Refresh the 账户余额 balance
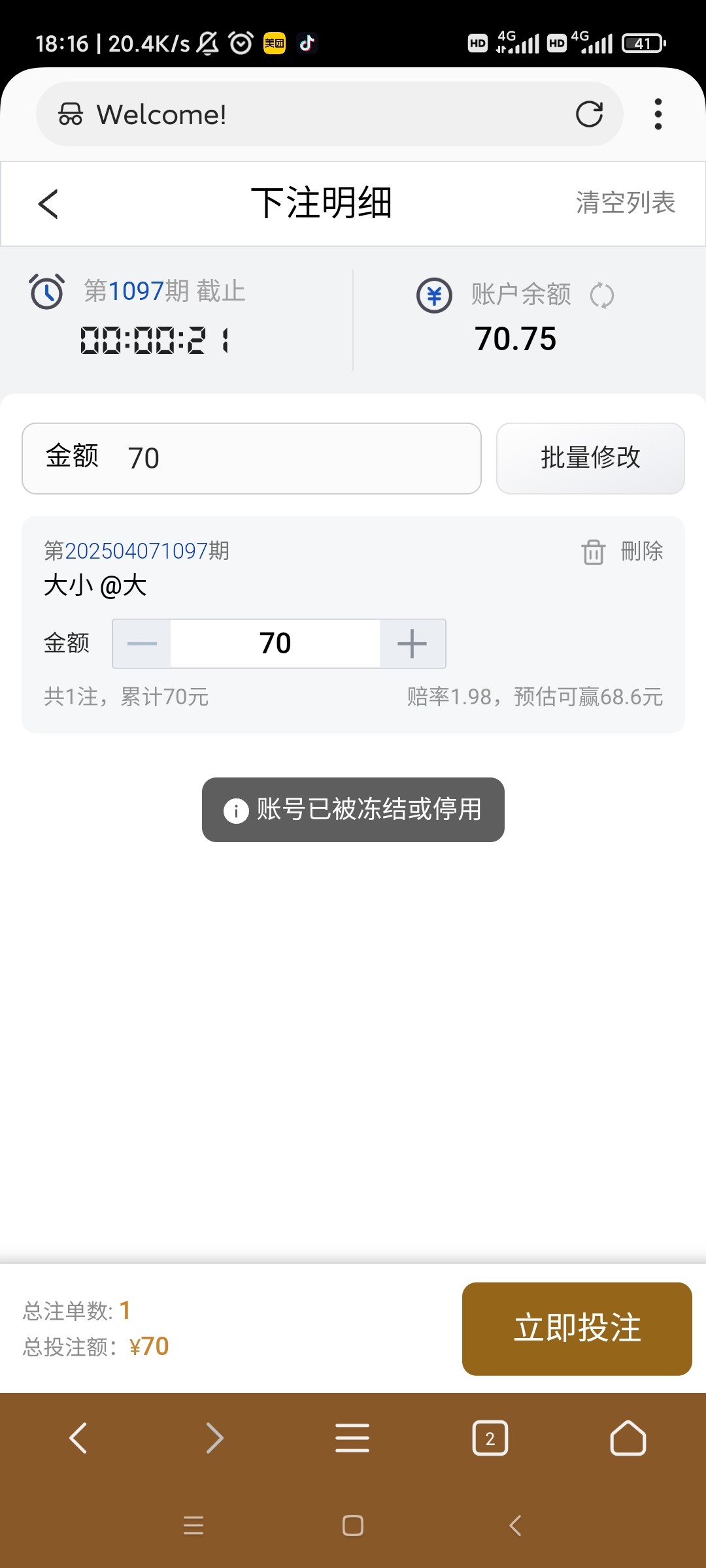Image resolution: width=706 pixels, height=1568 pixels. (601, 295)
